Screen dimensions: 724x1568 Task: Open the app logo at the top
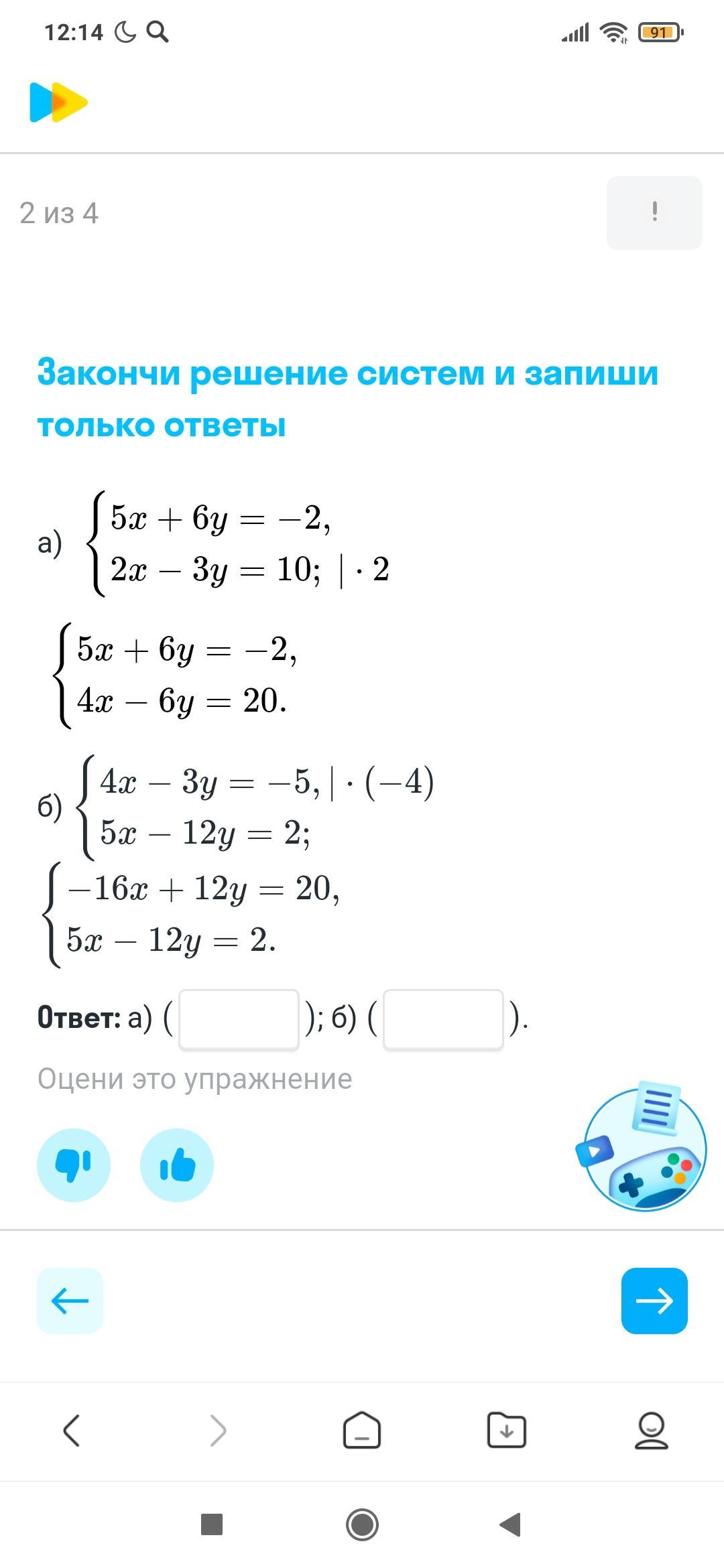[58, 103]
